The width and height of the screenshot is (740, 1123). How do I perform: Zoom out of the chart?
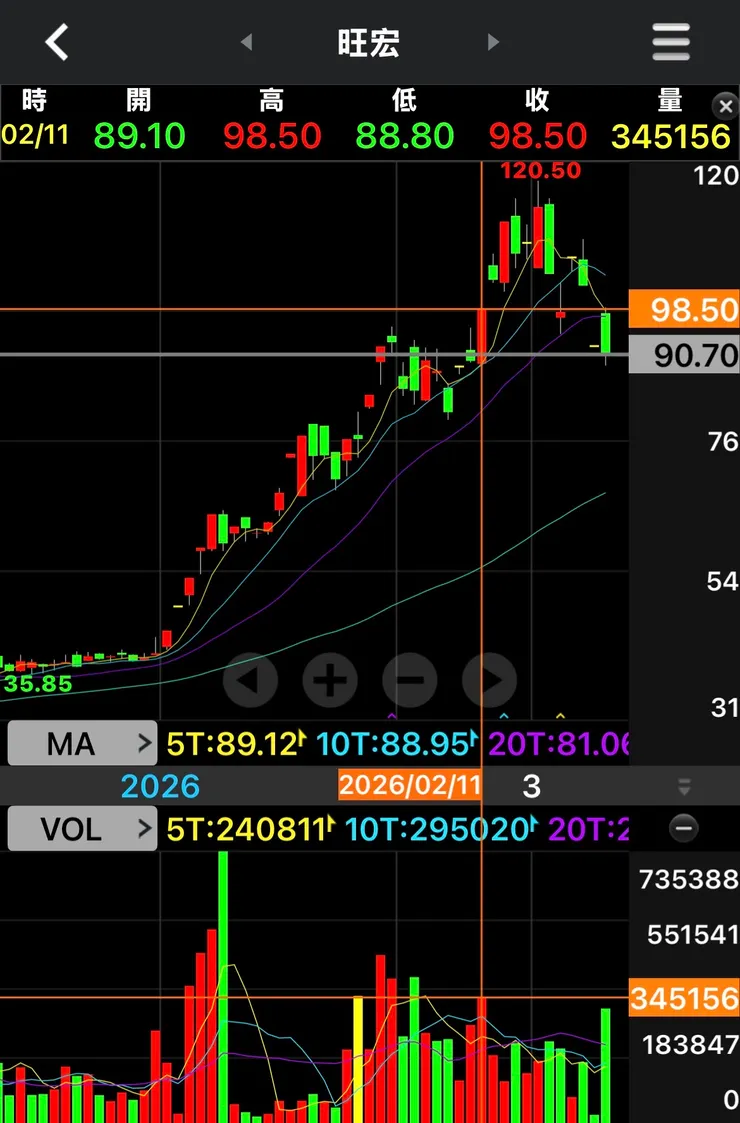click(409, 681)
